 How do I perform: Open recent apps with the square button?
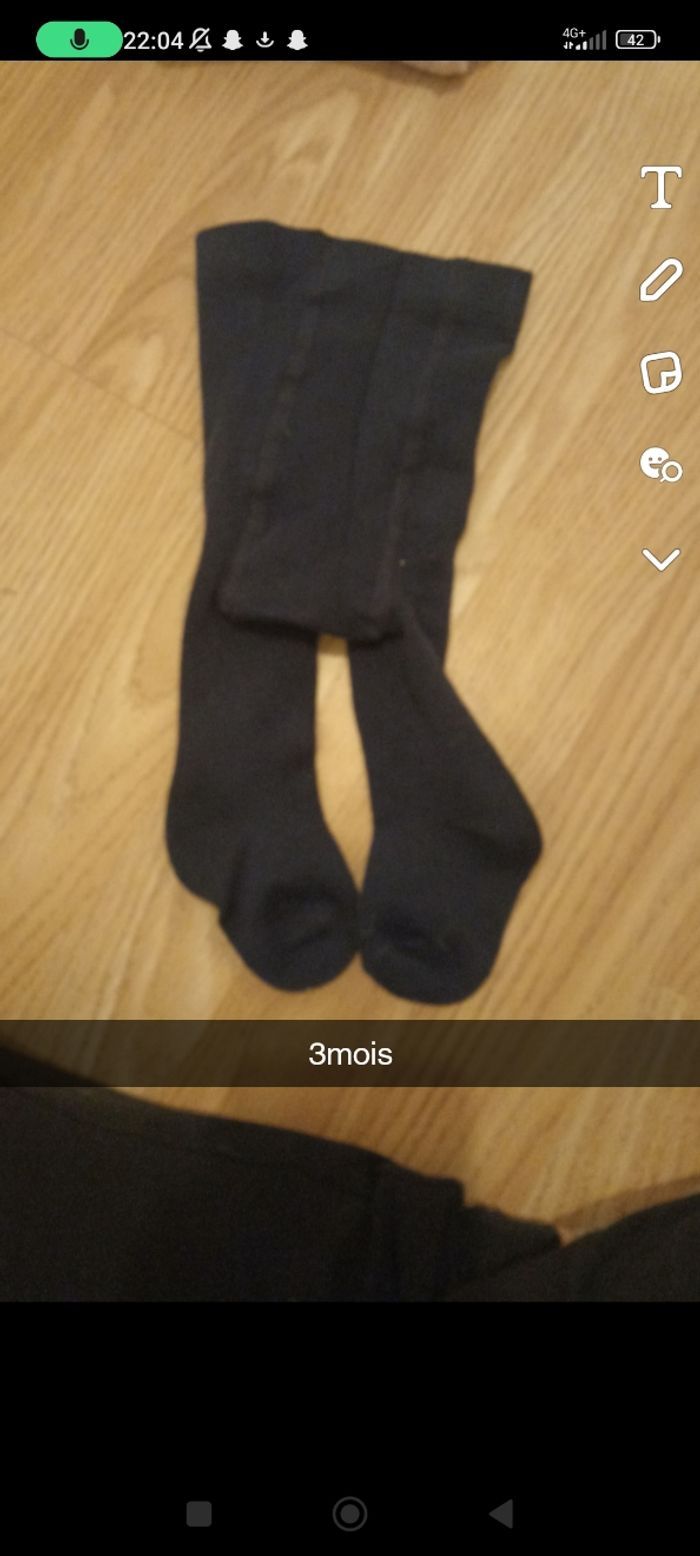199,1513
